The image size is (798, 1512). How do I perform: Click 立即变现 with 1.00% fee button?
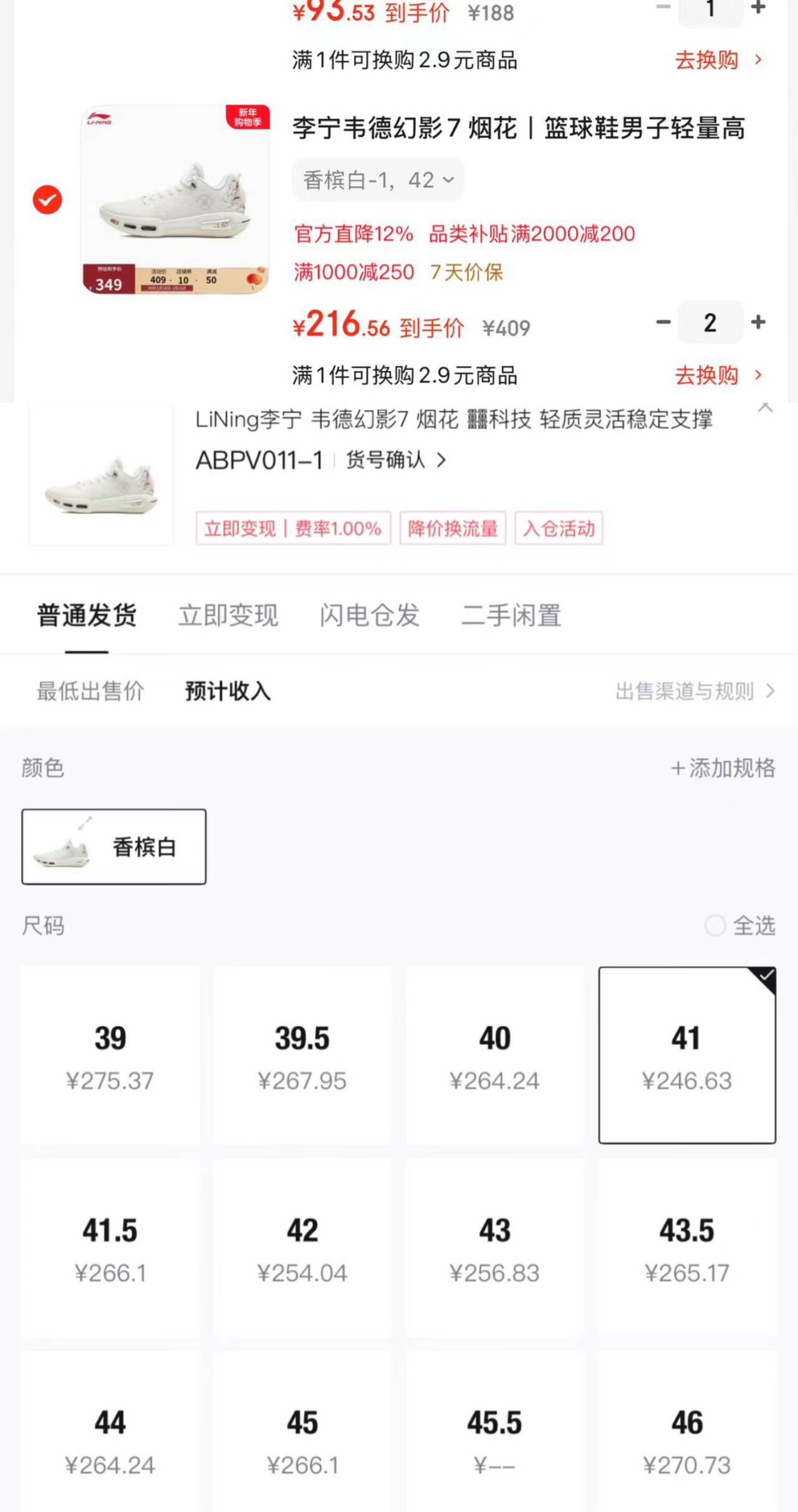[x=293, y=528]
